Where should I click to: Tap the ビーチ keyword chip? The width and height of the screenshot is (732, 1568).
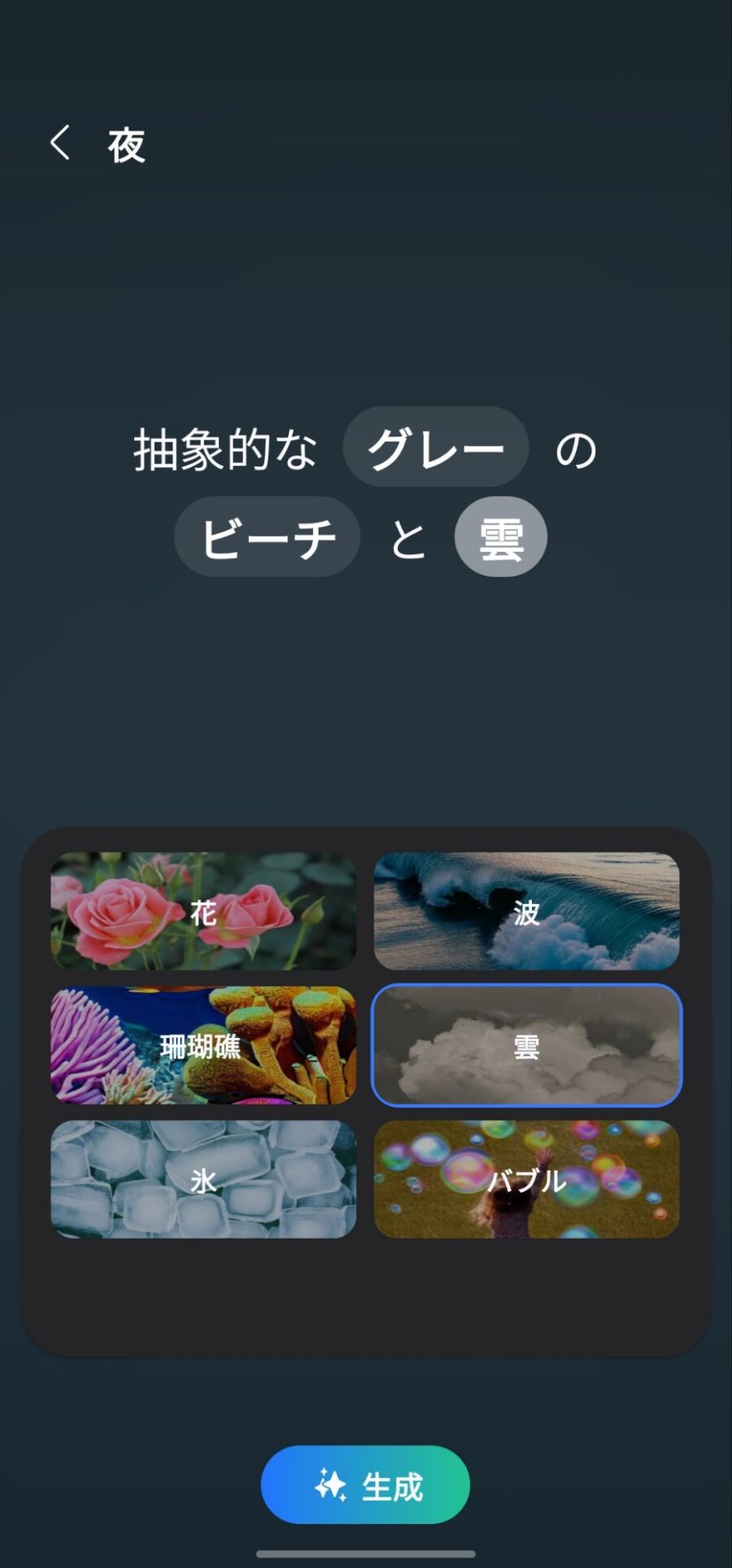267,537
